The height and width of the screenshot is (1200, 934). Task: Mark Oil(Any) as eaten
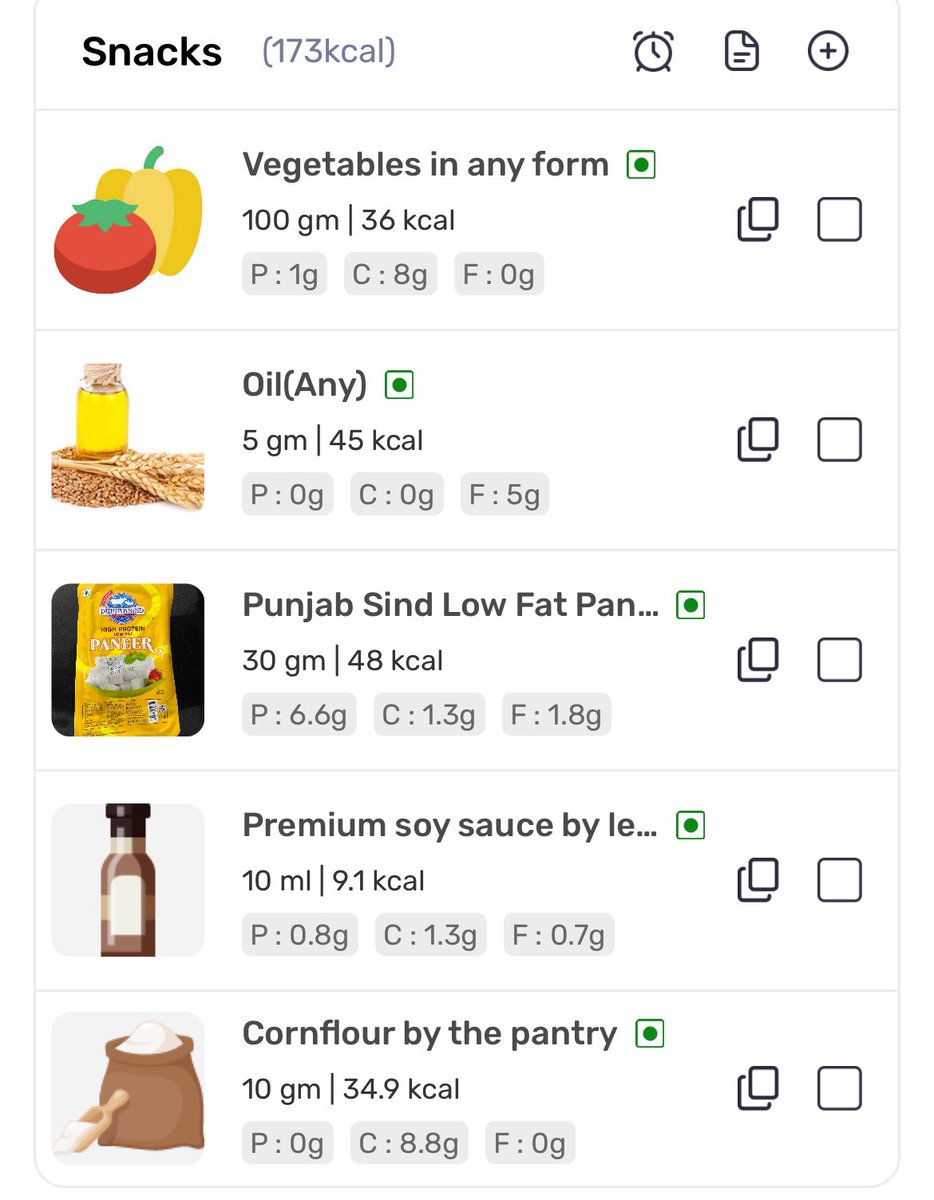pyautogui.click(x=839, y=440)
